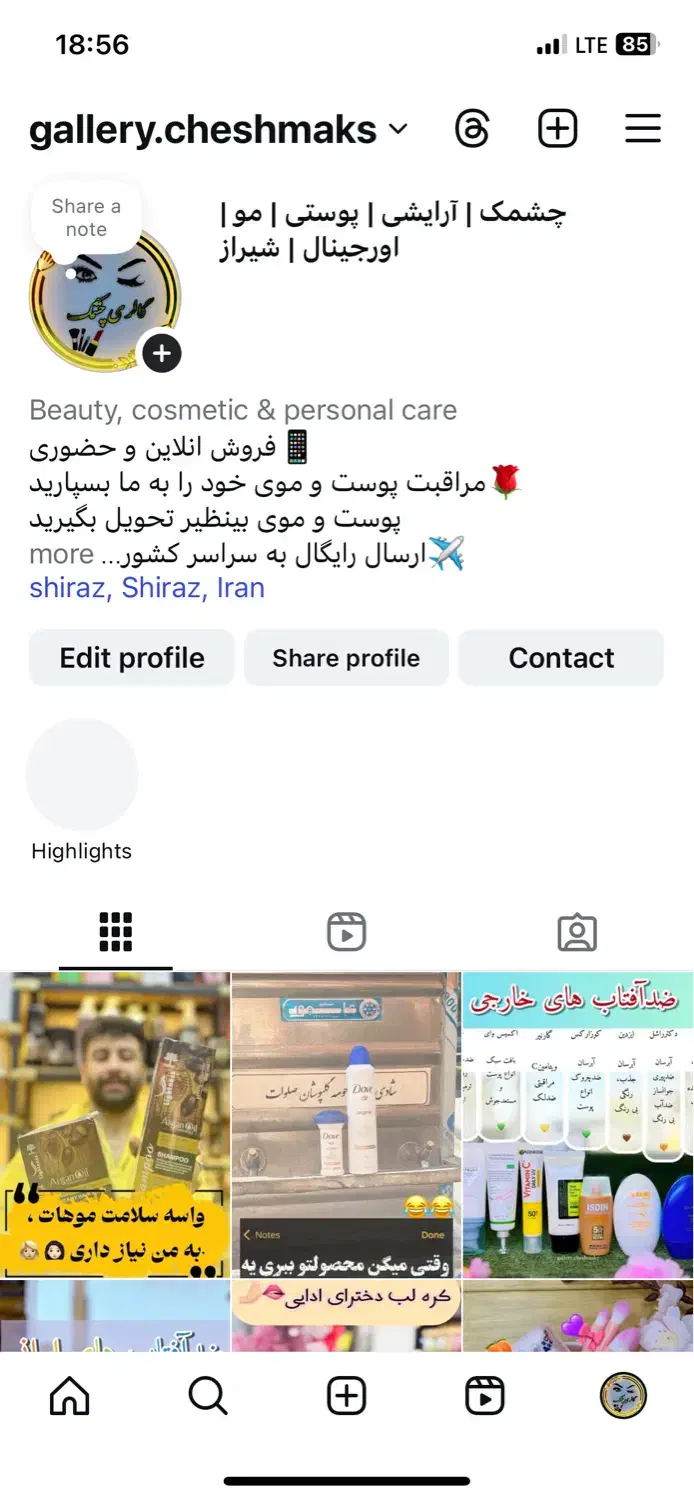Open the Argan Oil shampoo post
694x1500 pixels.
115,1124
